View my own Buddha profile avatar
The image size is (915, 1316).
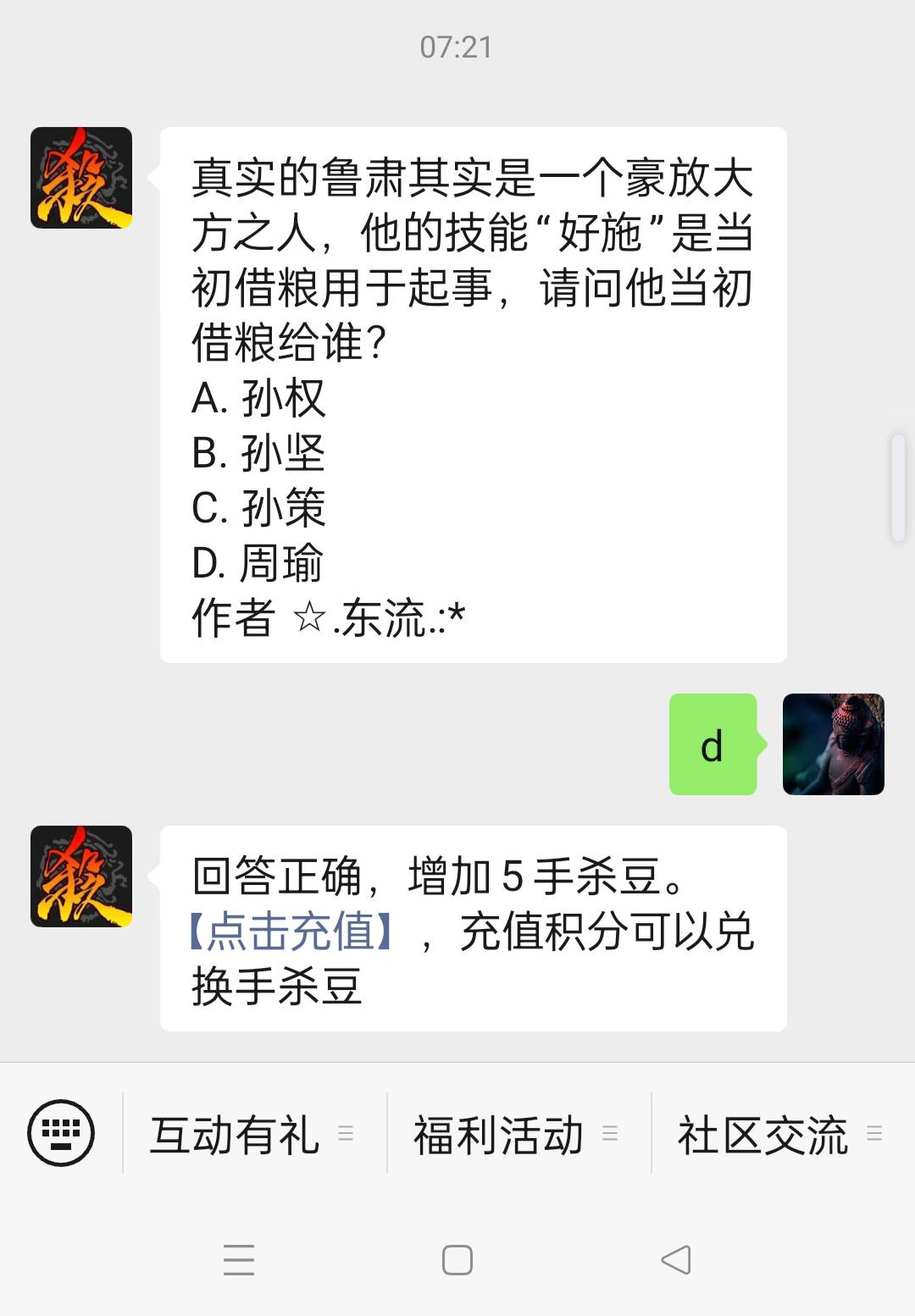click(x=833, y=744)
